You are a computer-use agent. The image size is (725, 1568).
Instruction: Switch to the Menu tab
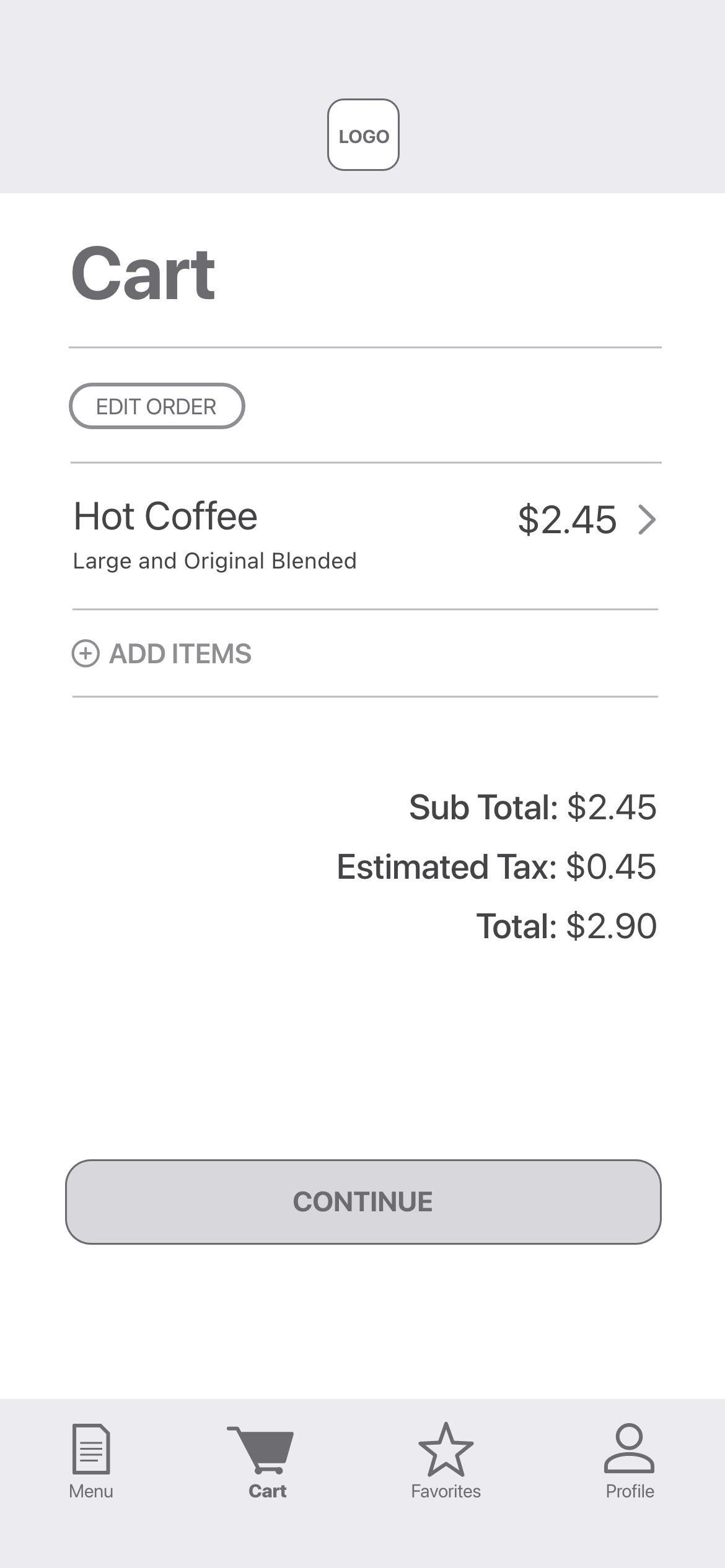point(91,1461)
